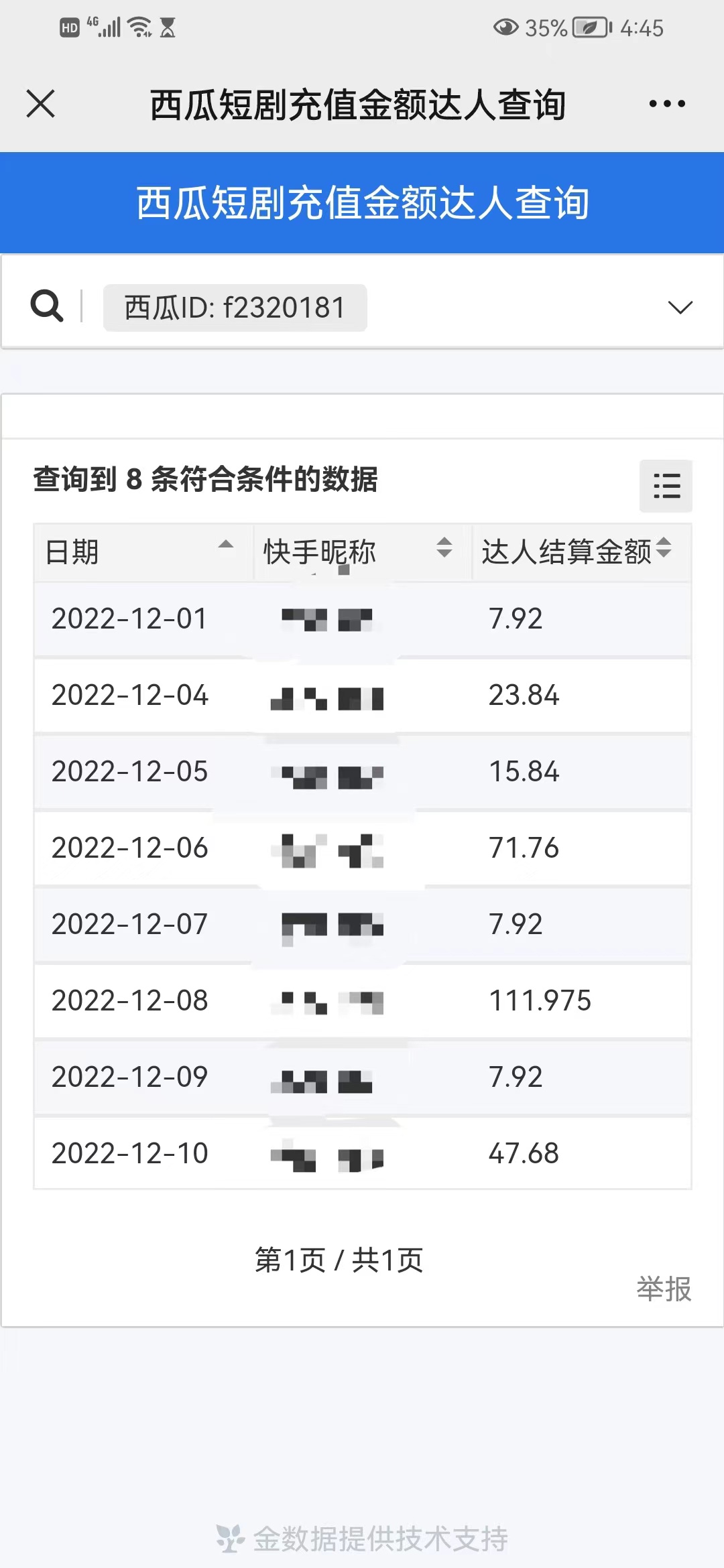Close the page with the X icon
This screenshot has height=1568, width=724.
coord(41,104)
